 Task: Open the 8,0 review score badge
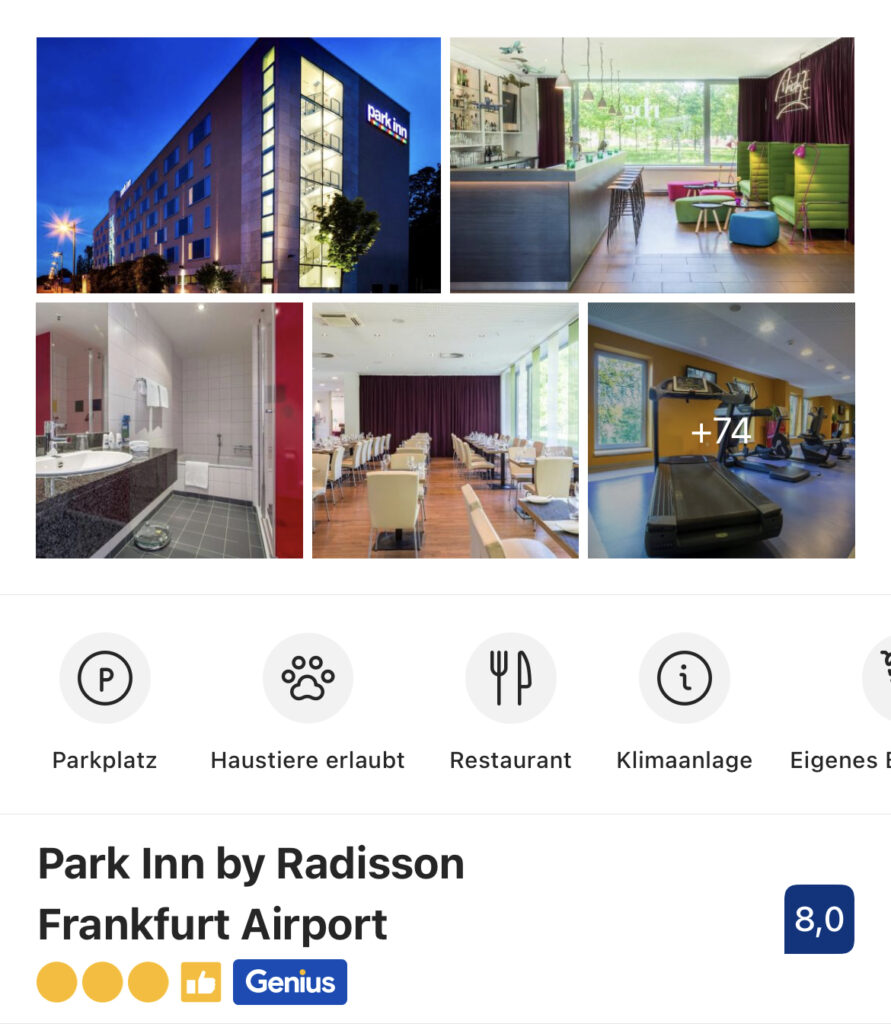click(x=819, y=919)
